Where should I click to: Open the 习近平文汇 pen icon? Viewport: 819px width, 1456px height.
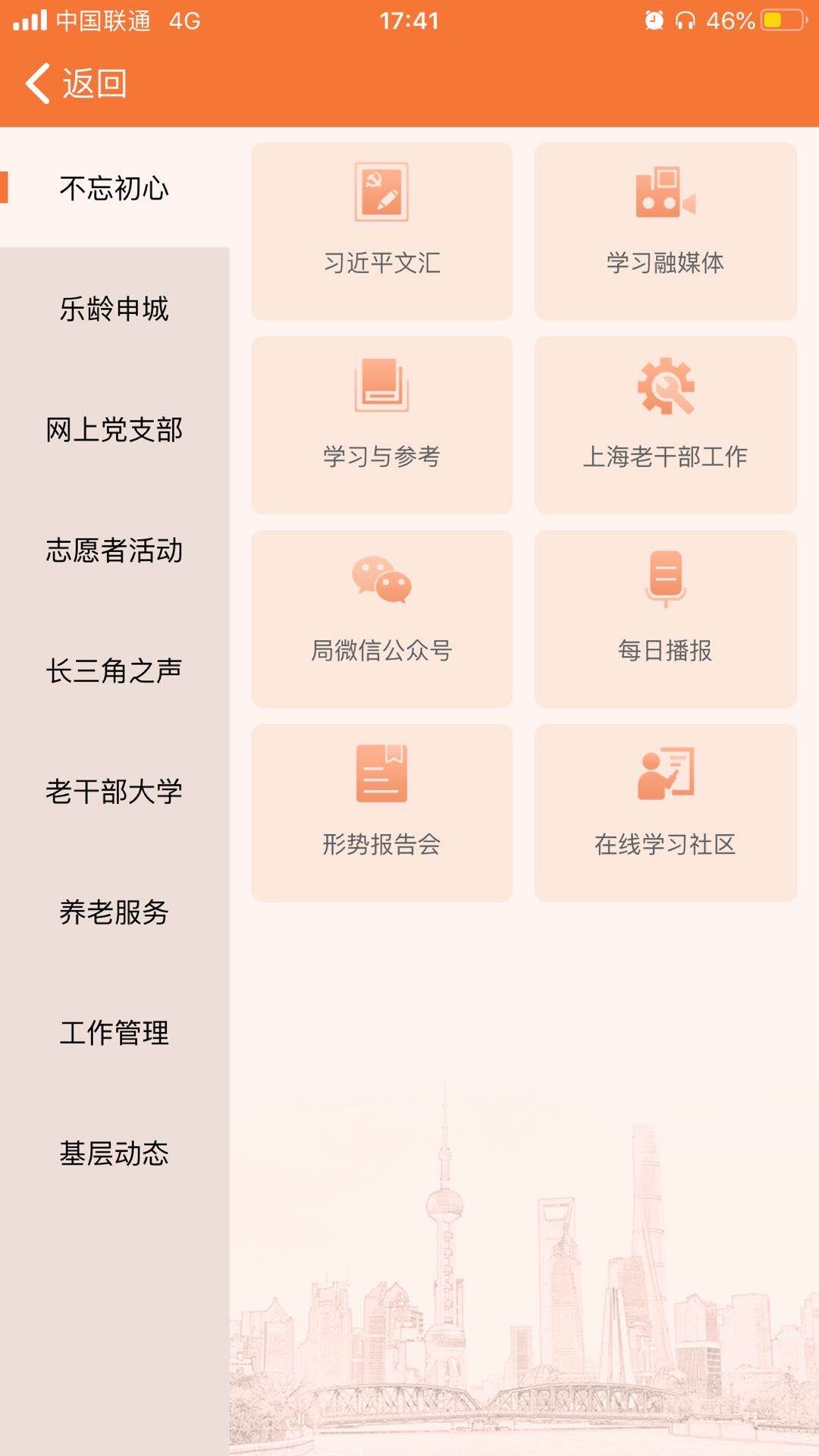click(381, 191)
